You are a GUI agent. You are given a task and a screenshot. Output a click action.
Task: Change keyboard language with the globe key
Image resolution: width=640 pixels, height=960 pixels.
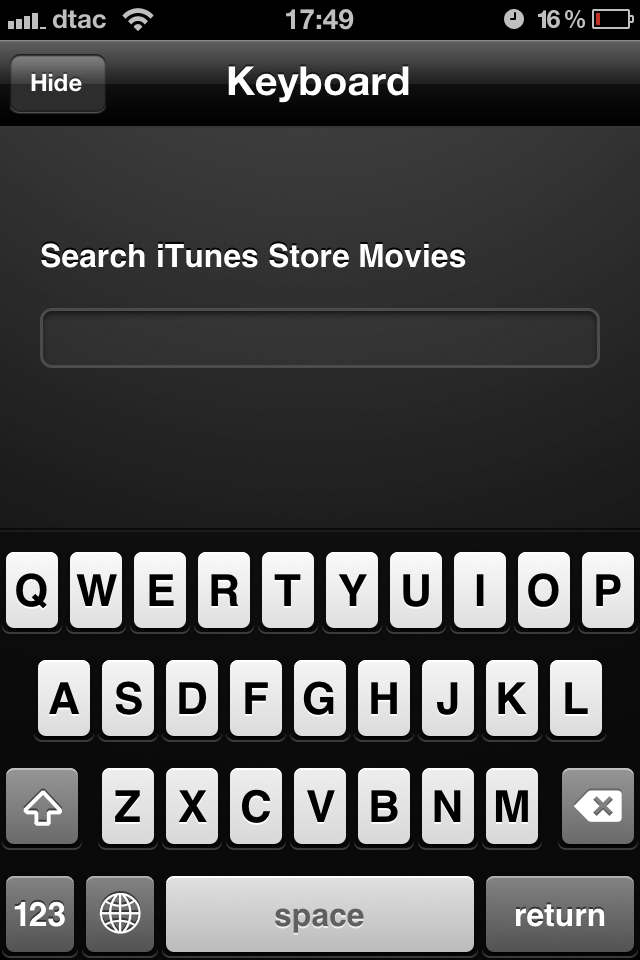[120, 914]
